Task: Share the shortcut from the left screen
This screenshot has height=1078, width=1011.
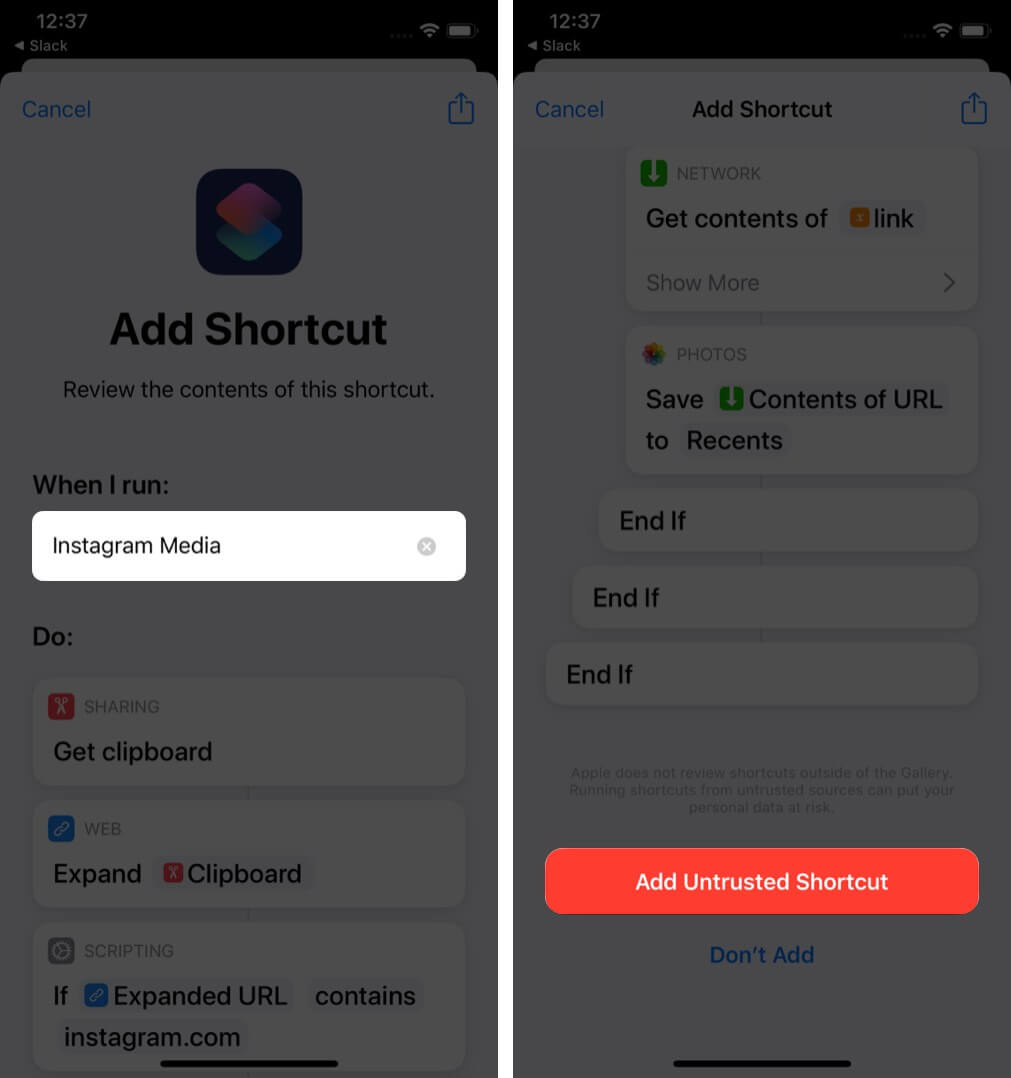Action: pos(461,108)
